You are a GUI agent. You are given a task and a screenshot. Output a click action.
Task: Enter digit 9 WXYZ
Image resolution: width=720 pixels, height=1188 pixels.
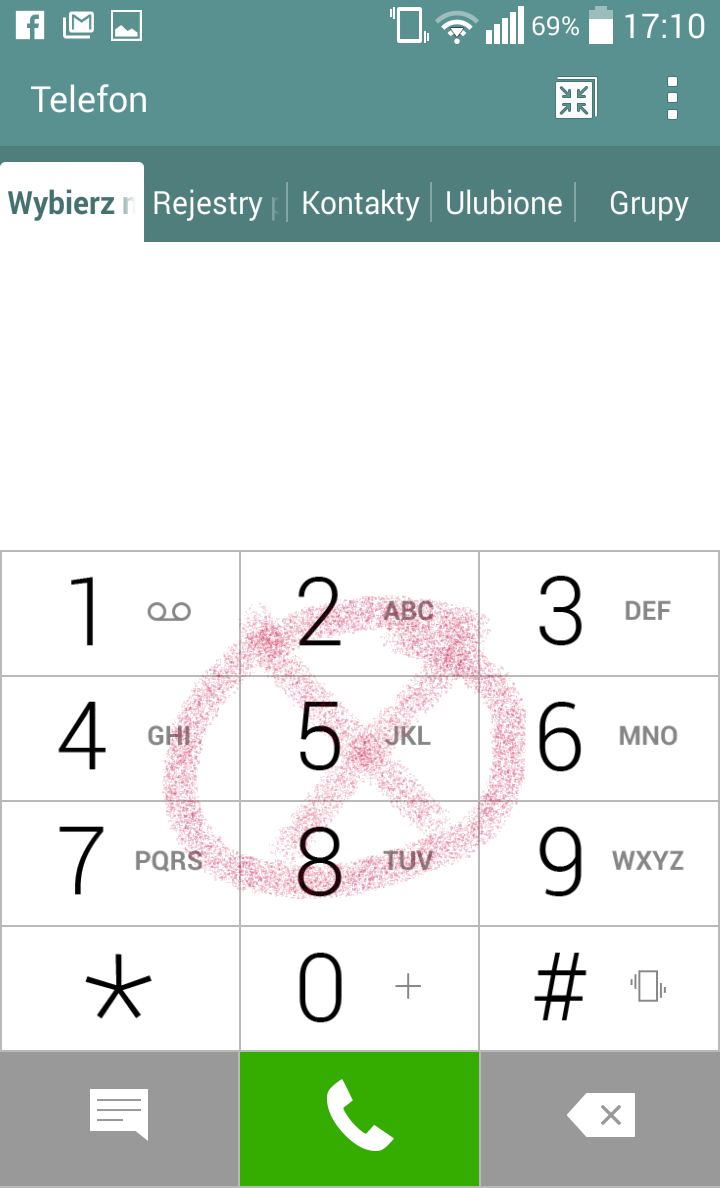[600, 863]
